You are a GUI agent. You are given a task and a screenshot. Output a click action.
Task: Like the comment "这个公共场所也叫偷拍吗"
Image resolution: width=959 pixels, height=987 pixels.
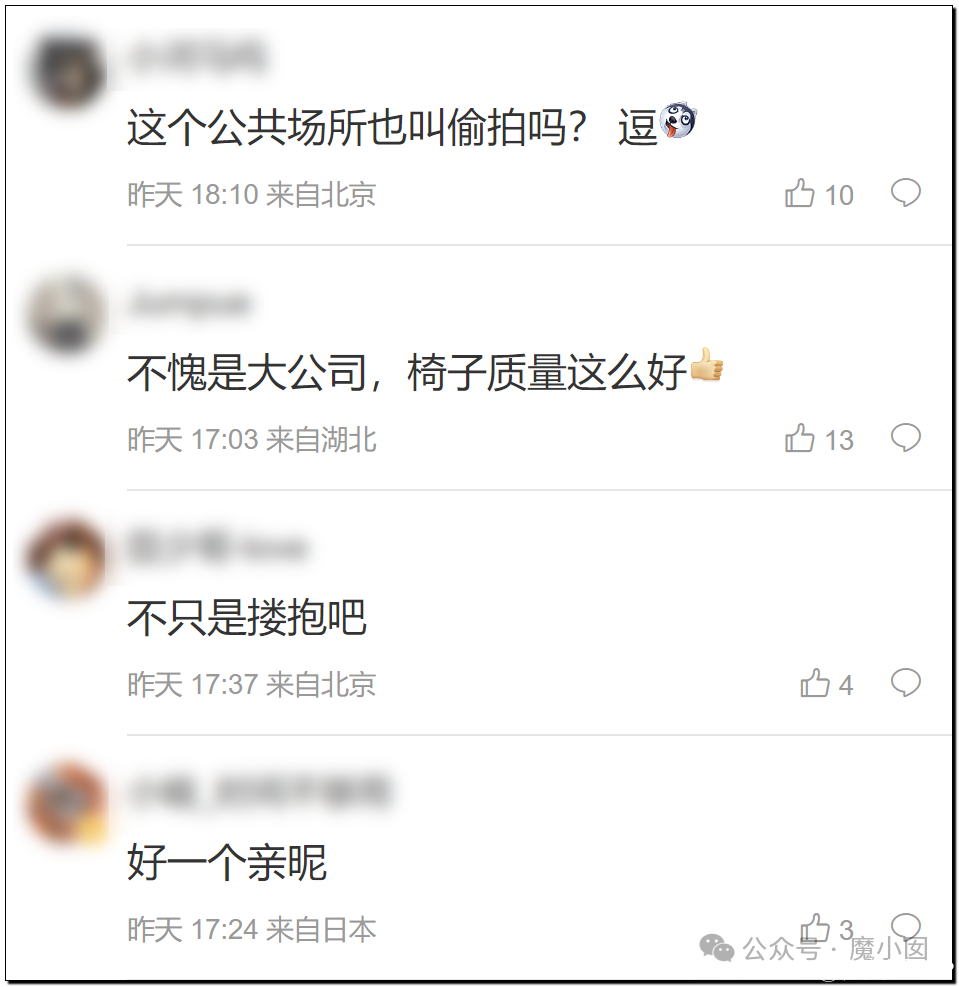(x=800, y=193)
